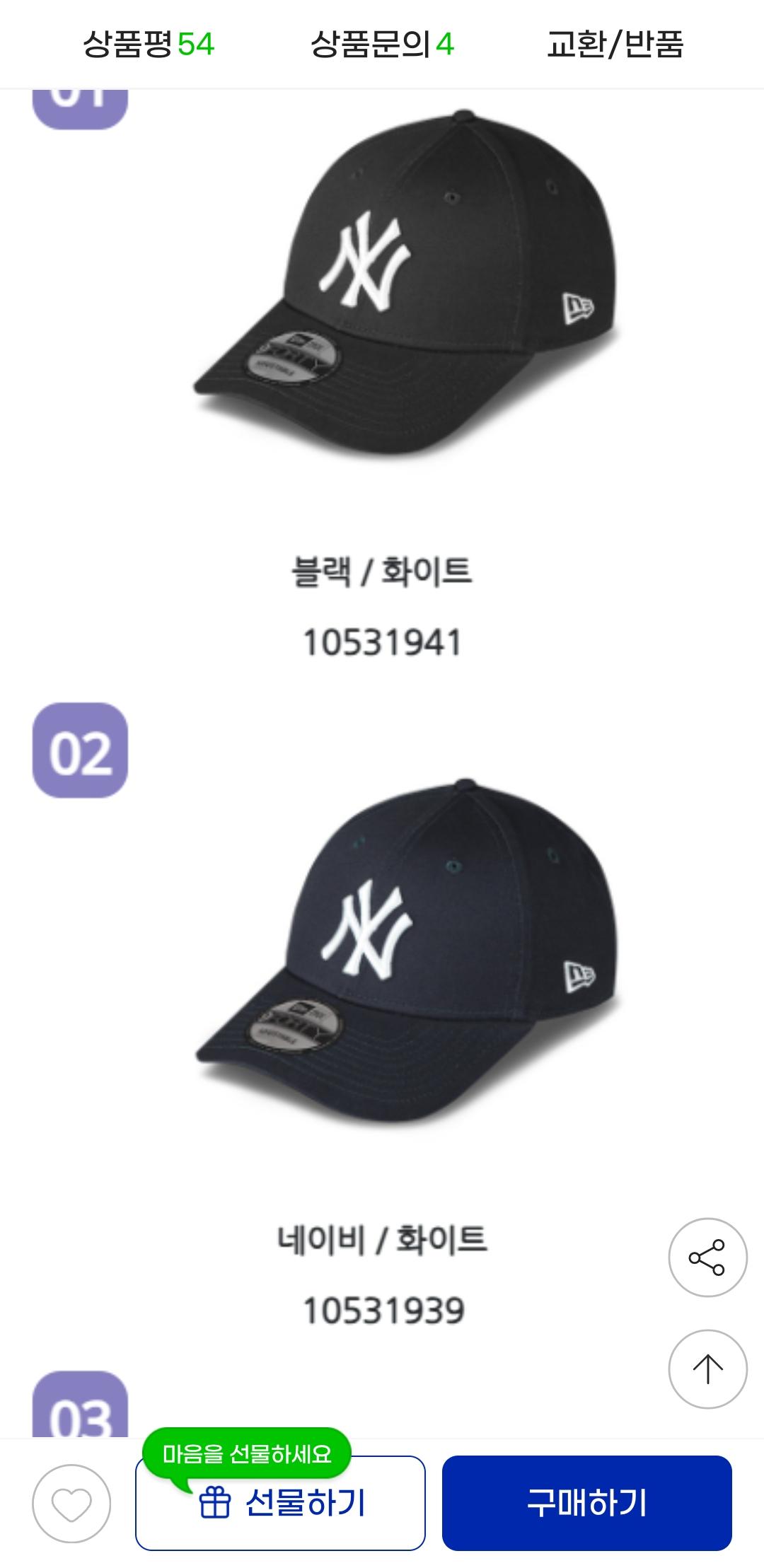Switch to the 교환/반품 tab
Image resolution: width=764 pixels, height=1568 pixels.
615,45
